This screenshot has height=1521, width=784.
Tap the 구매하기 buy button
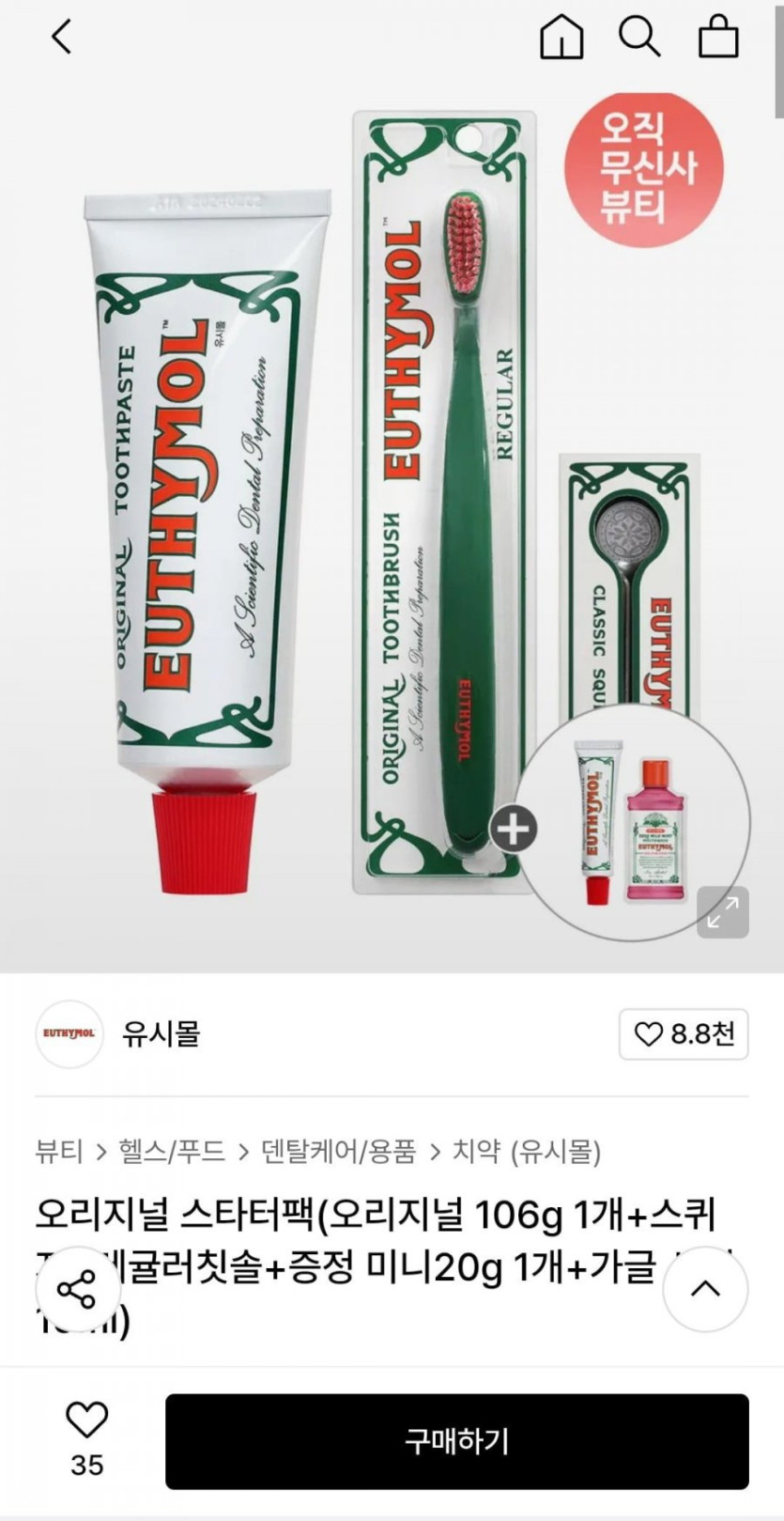[x=456, y=1441]
